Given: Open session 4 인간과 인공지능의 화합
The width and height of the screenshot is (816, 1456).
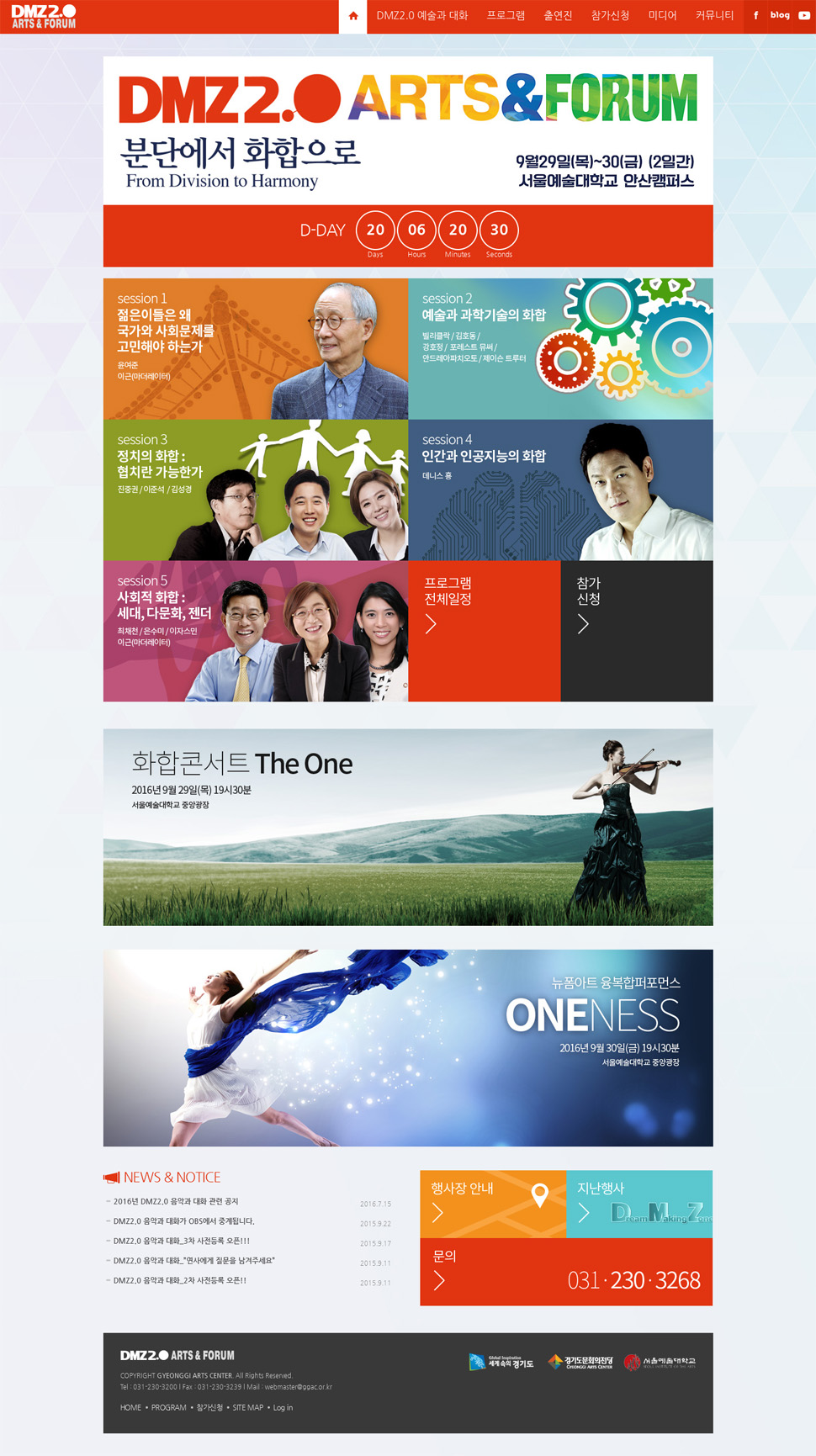Looking at the screenshot, I should (x=560, y=490).
